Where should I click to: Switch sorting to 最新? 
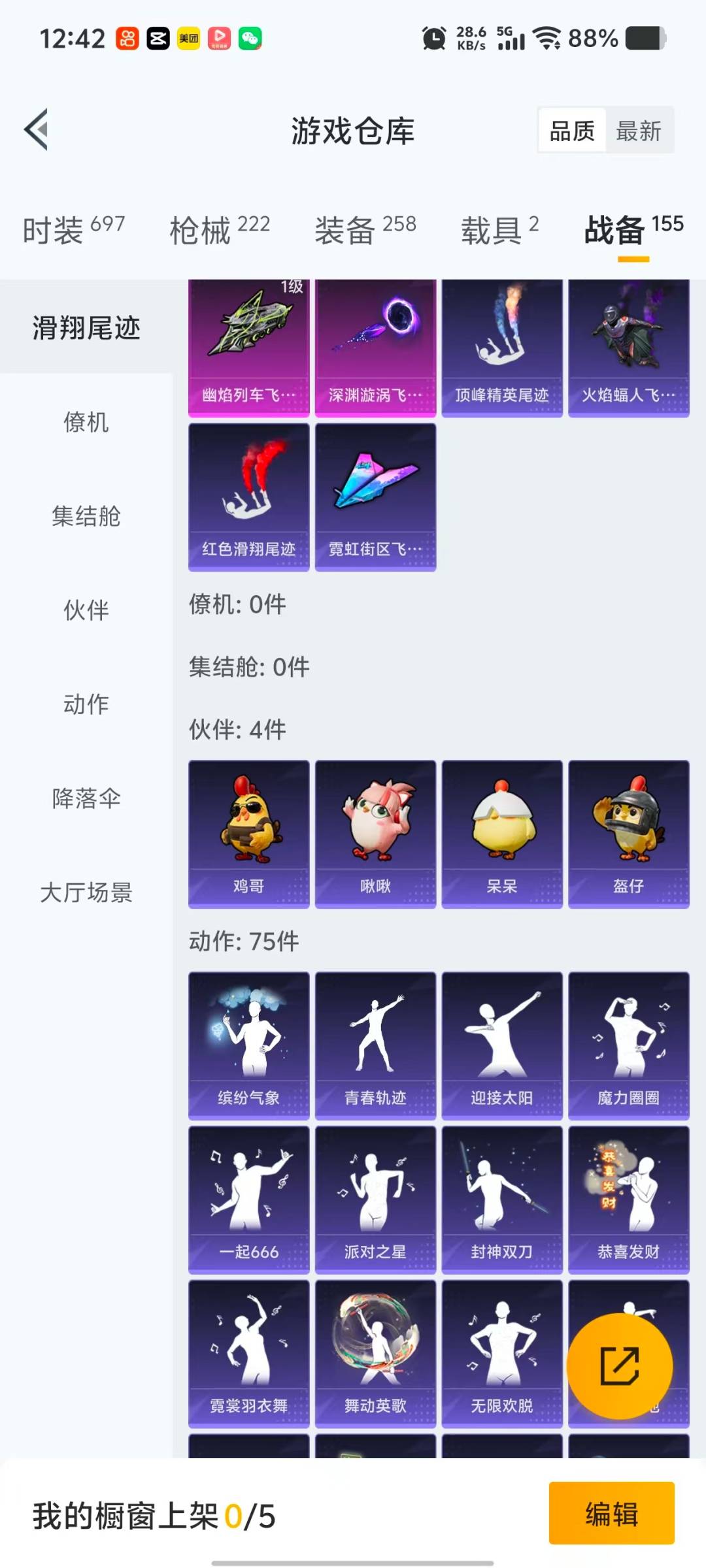coord(639,131)
